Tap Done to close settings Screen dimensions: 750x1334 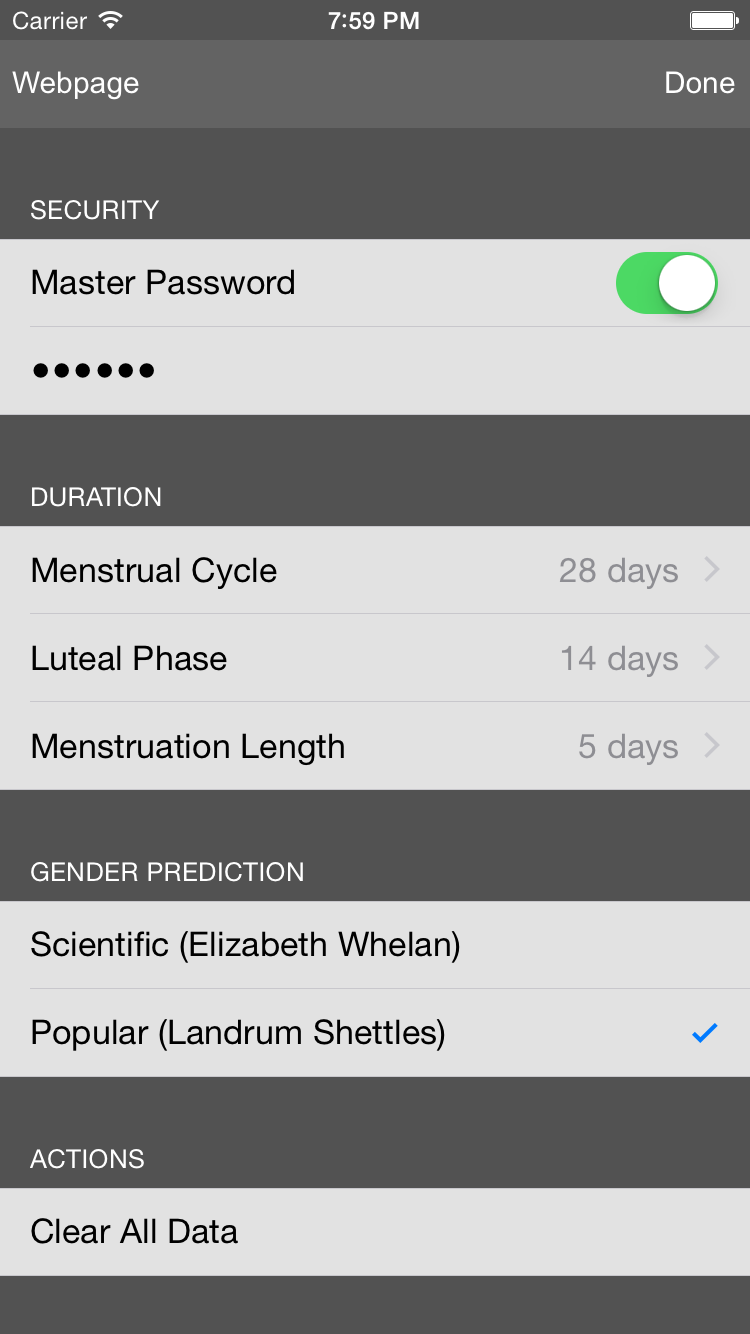pyautogui.click(x=699, y=83)
